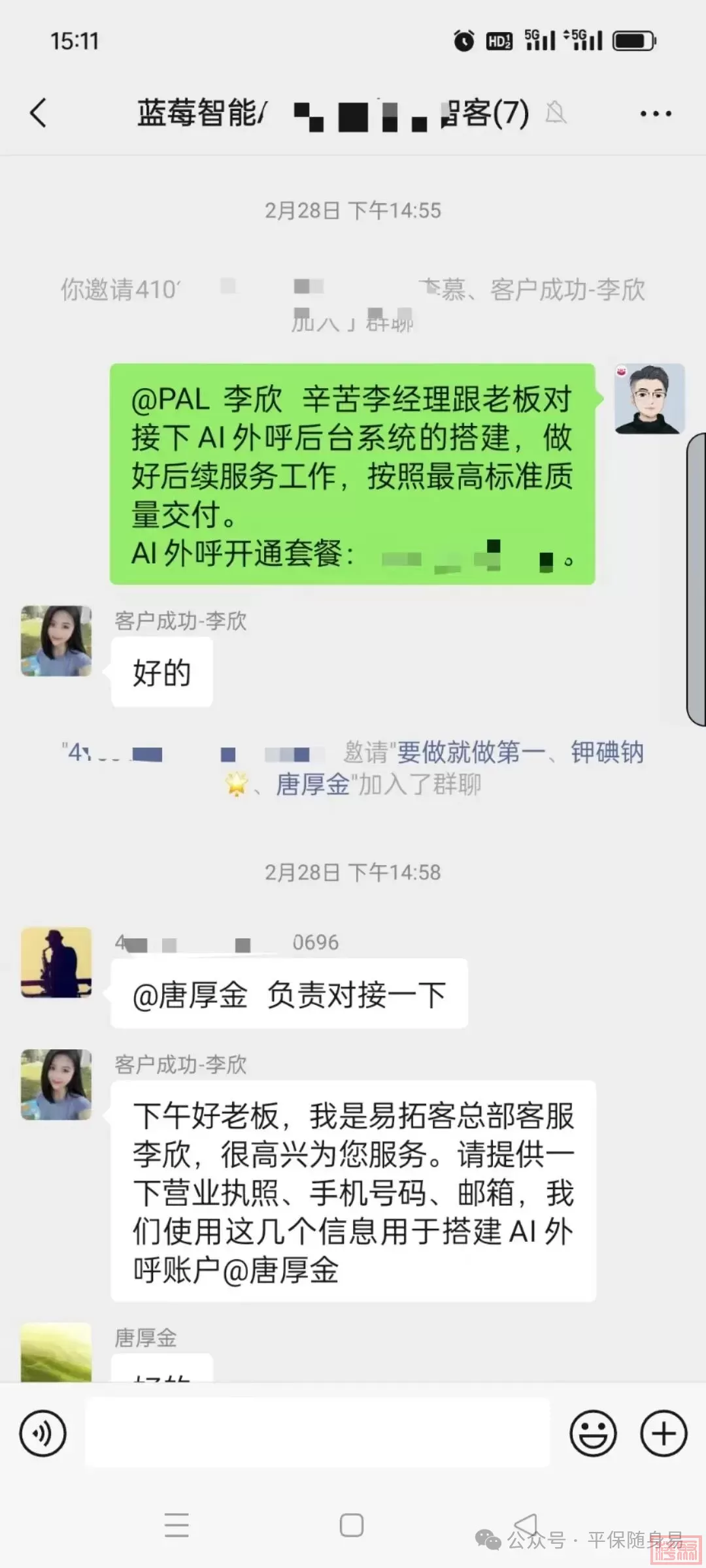Tap the message text field
Image resolution: width=706 pixels, height=1568 pixels.
(318, 1433)
